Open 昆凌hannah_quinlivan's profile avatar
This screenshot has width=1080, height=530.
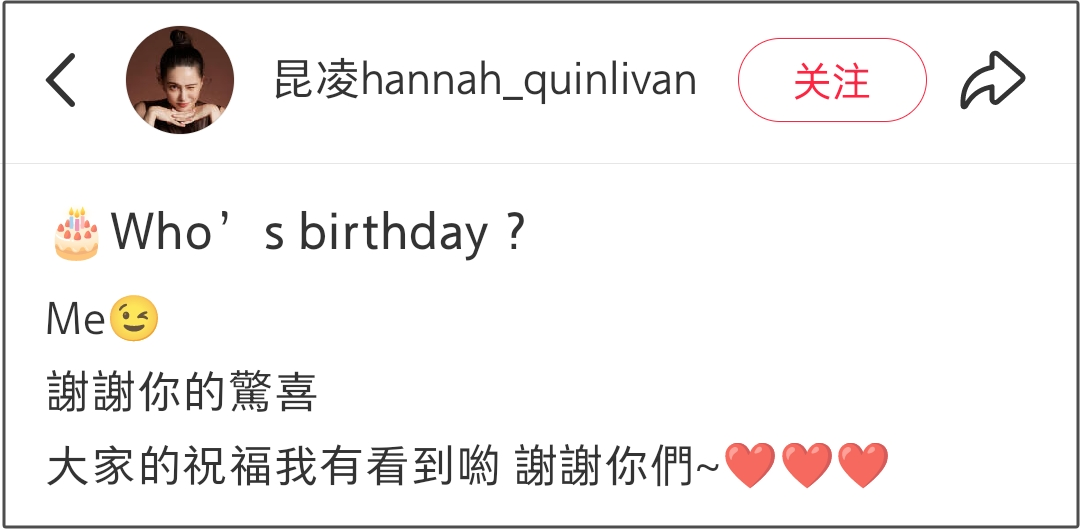coord(180,81)
